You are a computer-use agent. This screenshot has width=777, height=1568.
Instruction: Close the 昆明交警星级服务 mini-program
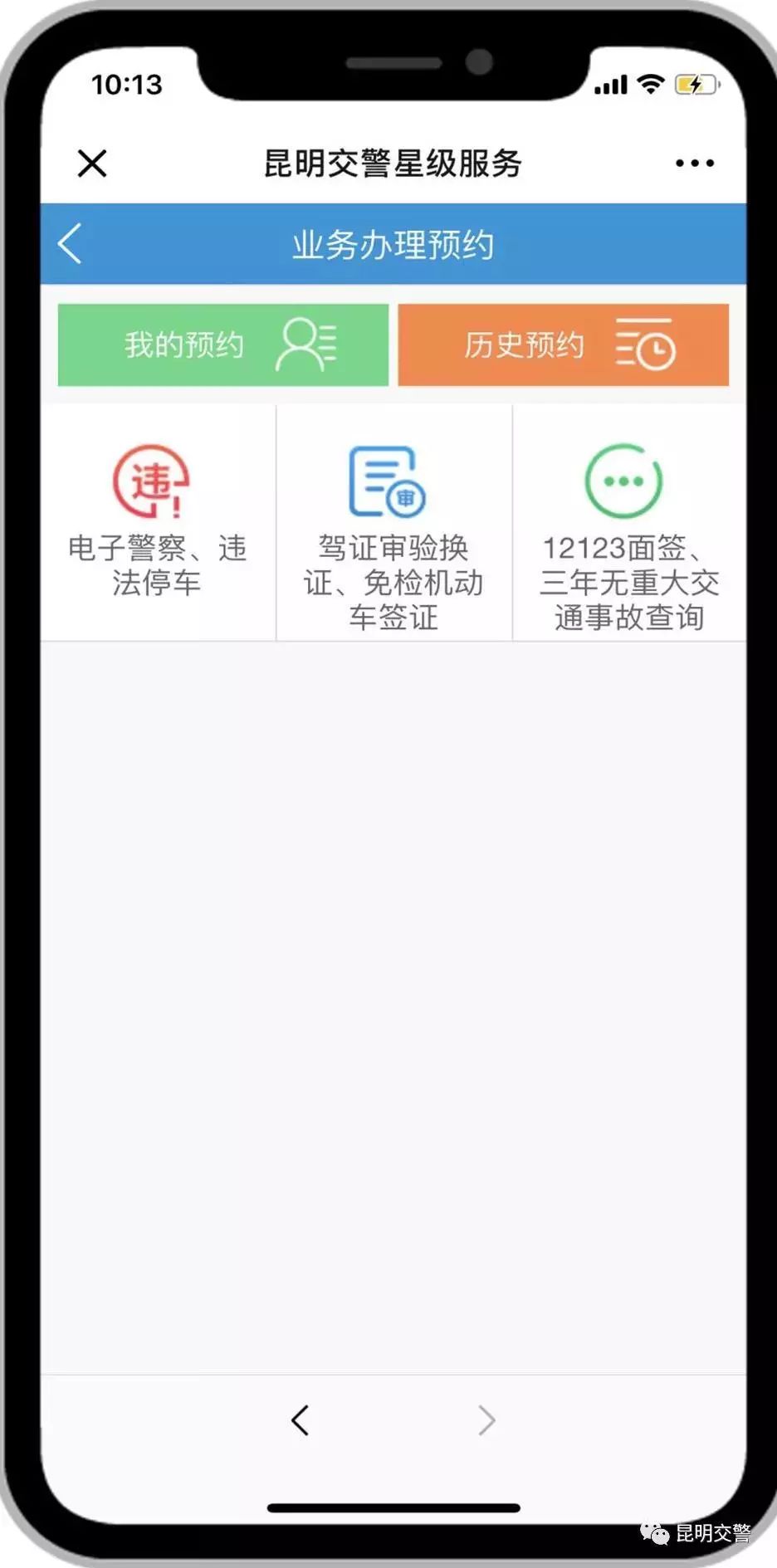click(x=91, y=163)
